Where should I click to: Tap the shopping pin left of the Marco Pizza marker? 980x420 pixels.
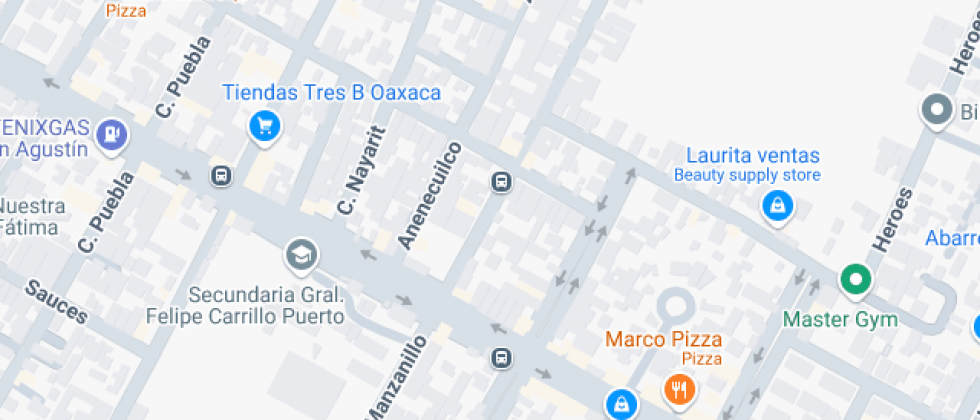click(621, 403)
